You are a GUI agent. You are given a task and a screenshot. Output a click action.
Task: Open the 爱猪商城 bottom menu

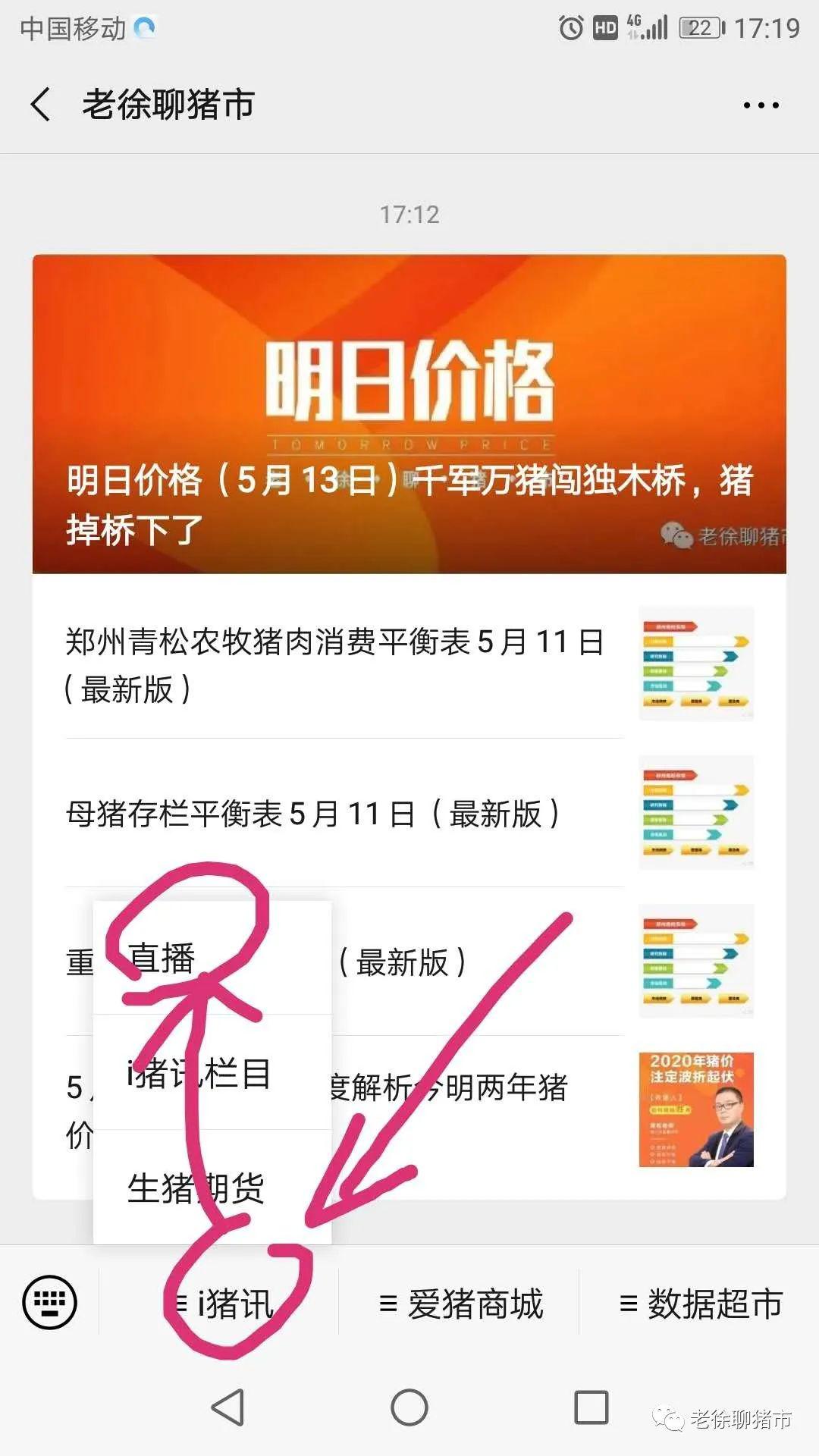(x=461, y=1304)
